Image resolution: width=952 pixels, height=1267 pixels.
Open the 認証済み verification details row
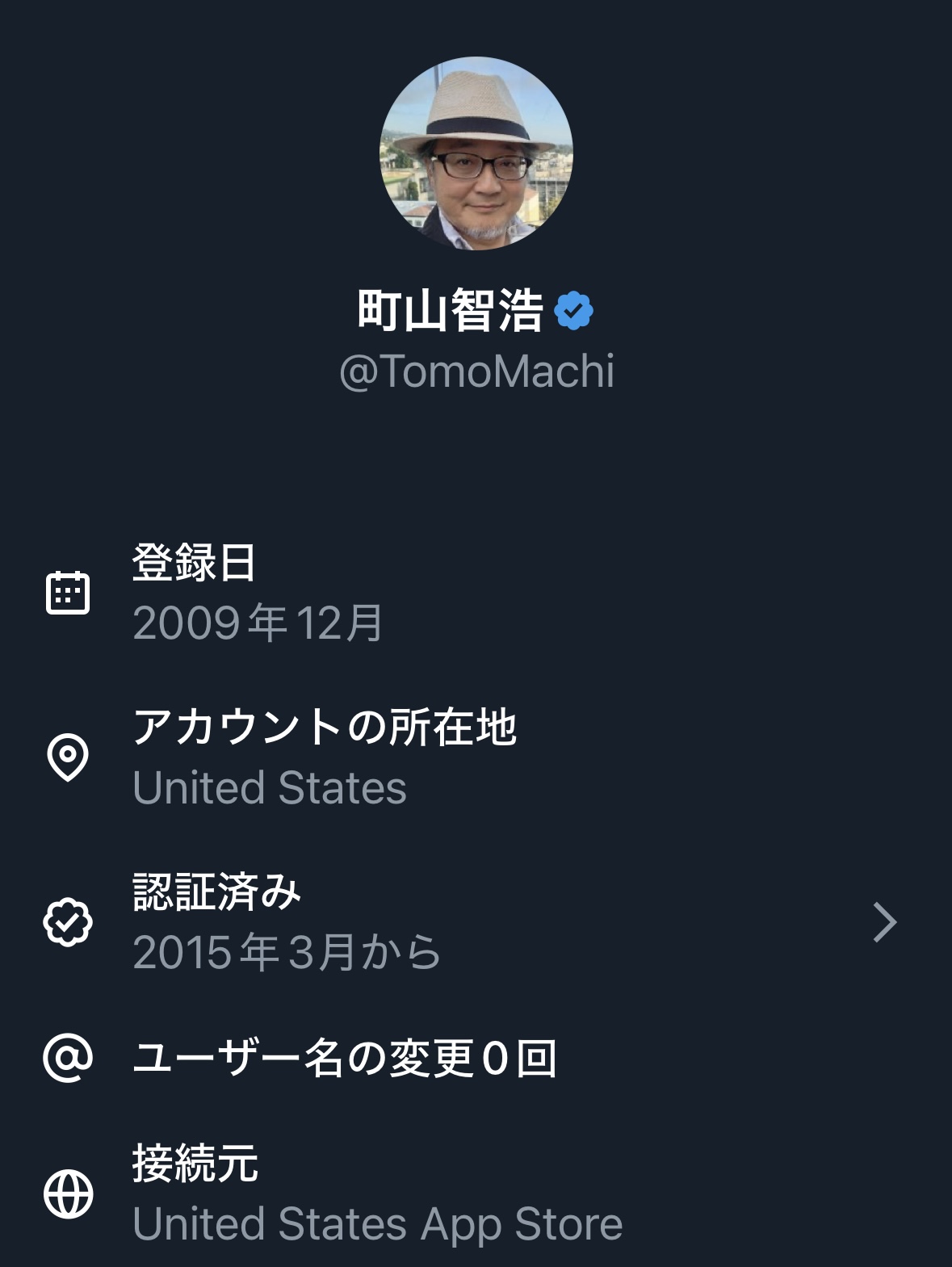tap(475, 922)
